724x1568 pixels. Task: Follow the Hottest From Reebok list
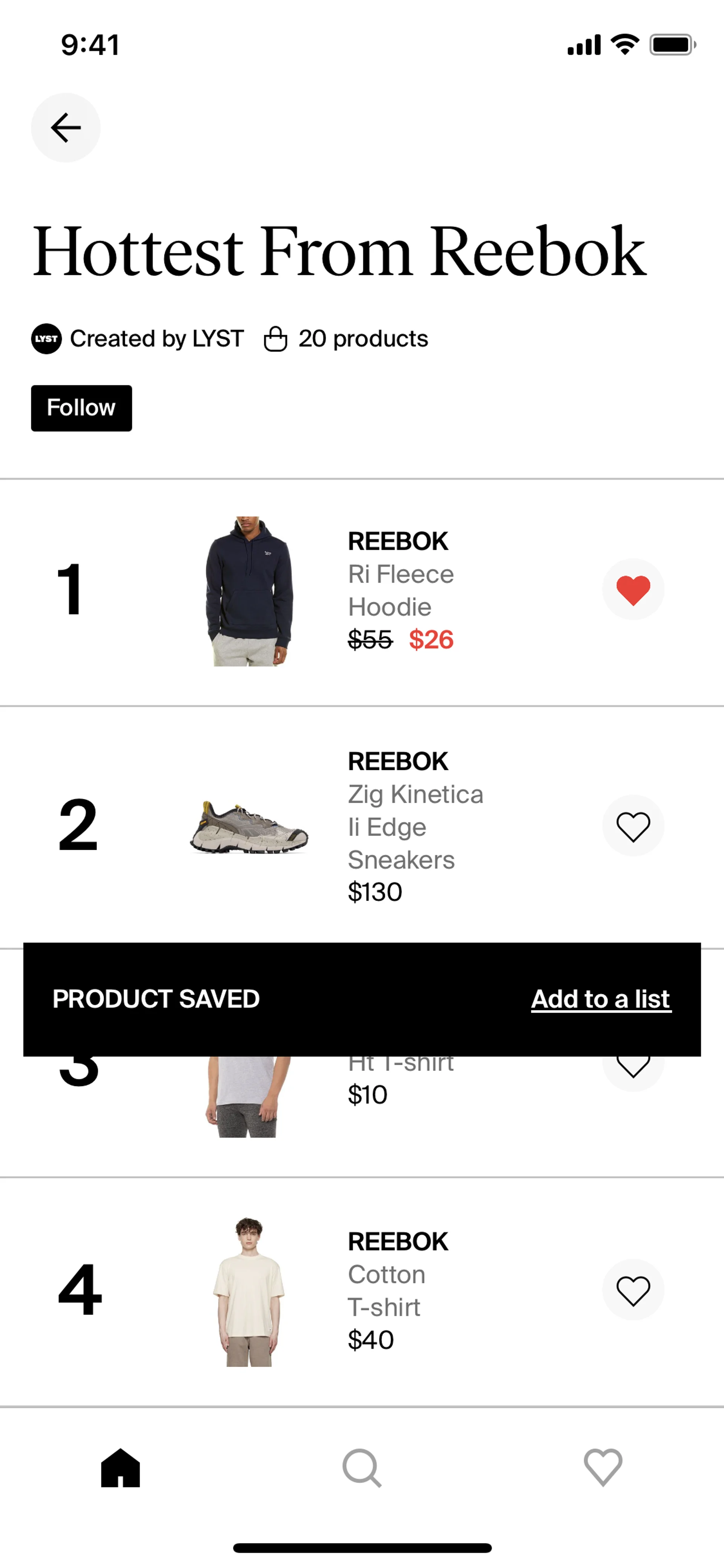click(x=81, y=408)
